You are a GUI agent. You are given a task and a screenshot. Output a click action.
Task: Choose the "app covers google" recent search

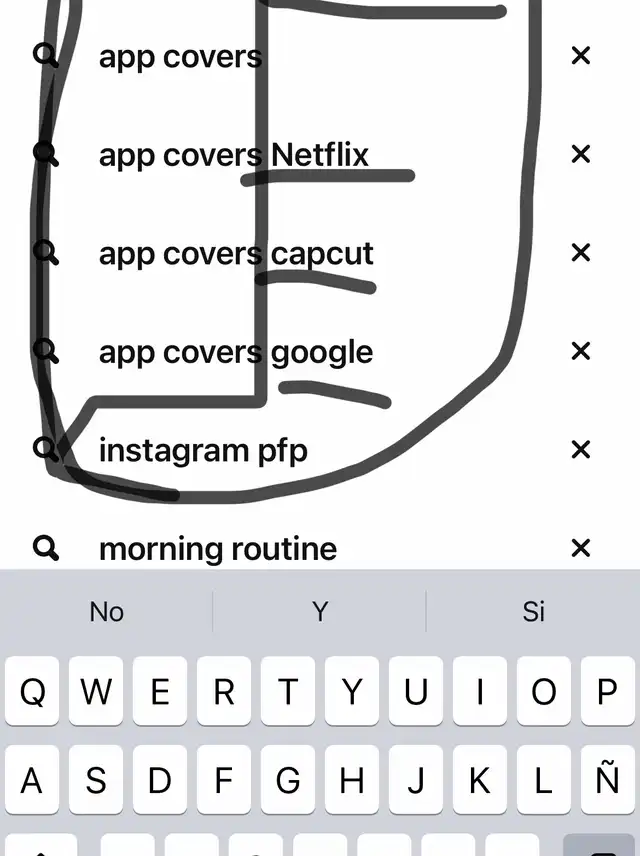(235, 352)
